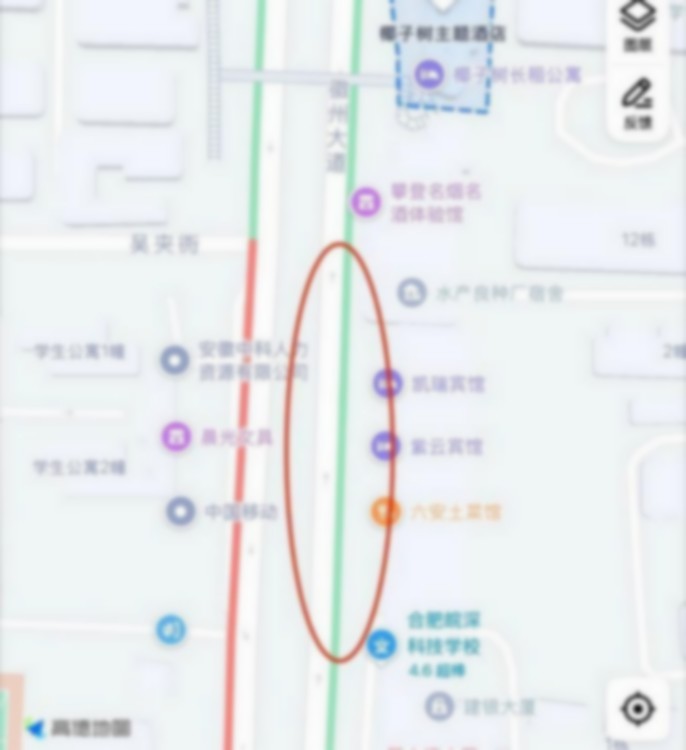Select the 中国移动 map marker
Image resolution: width=686 pixels, height=750 pixels.
pos(180,511)
